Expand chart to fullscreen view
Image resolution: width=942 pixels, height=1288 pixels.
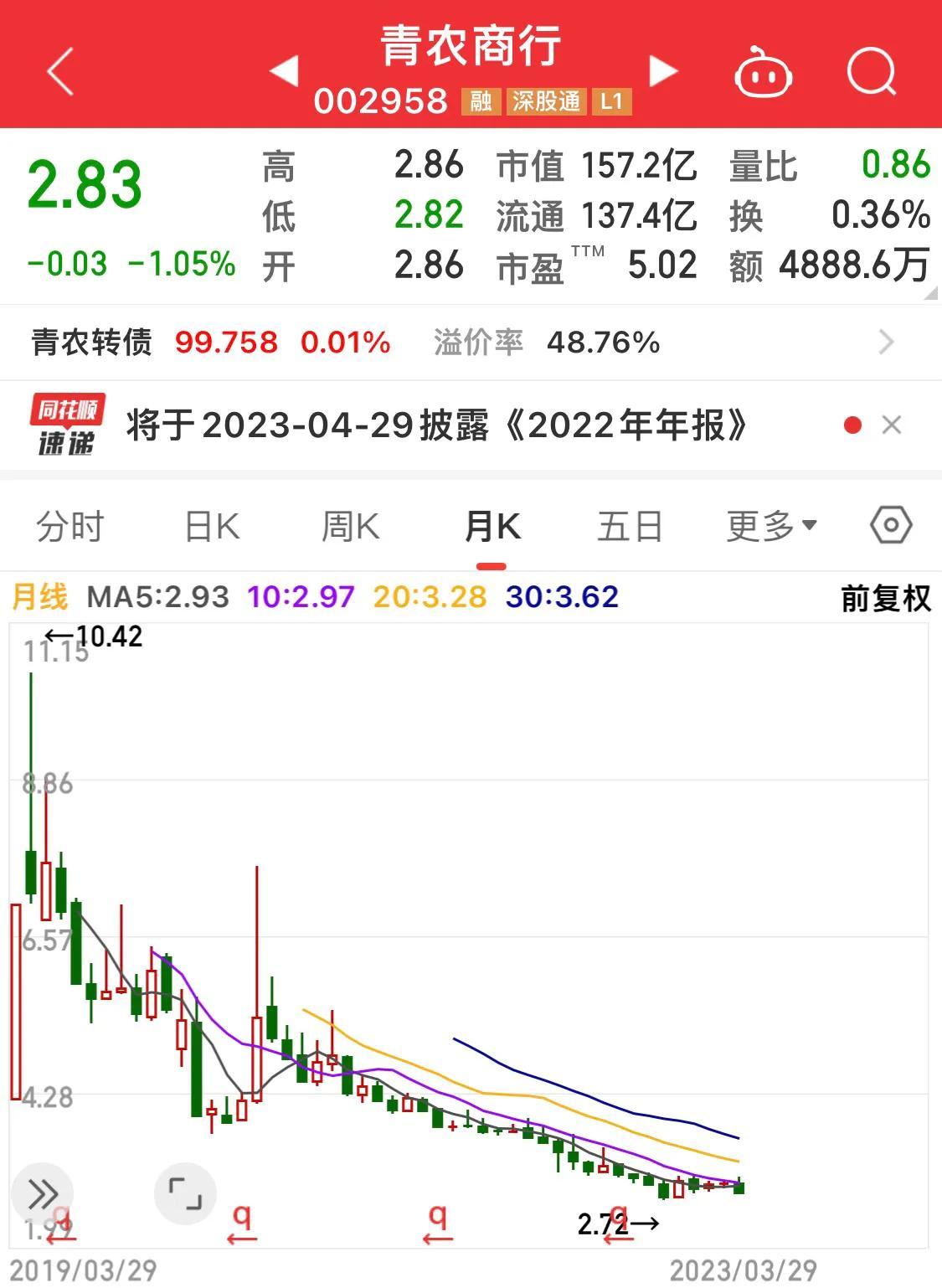tap(186, 1194)
